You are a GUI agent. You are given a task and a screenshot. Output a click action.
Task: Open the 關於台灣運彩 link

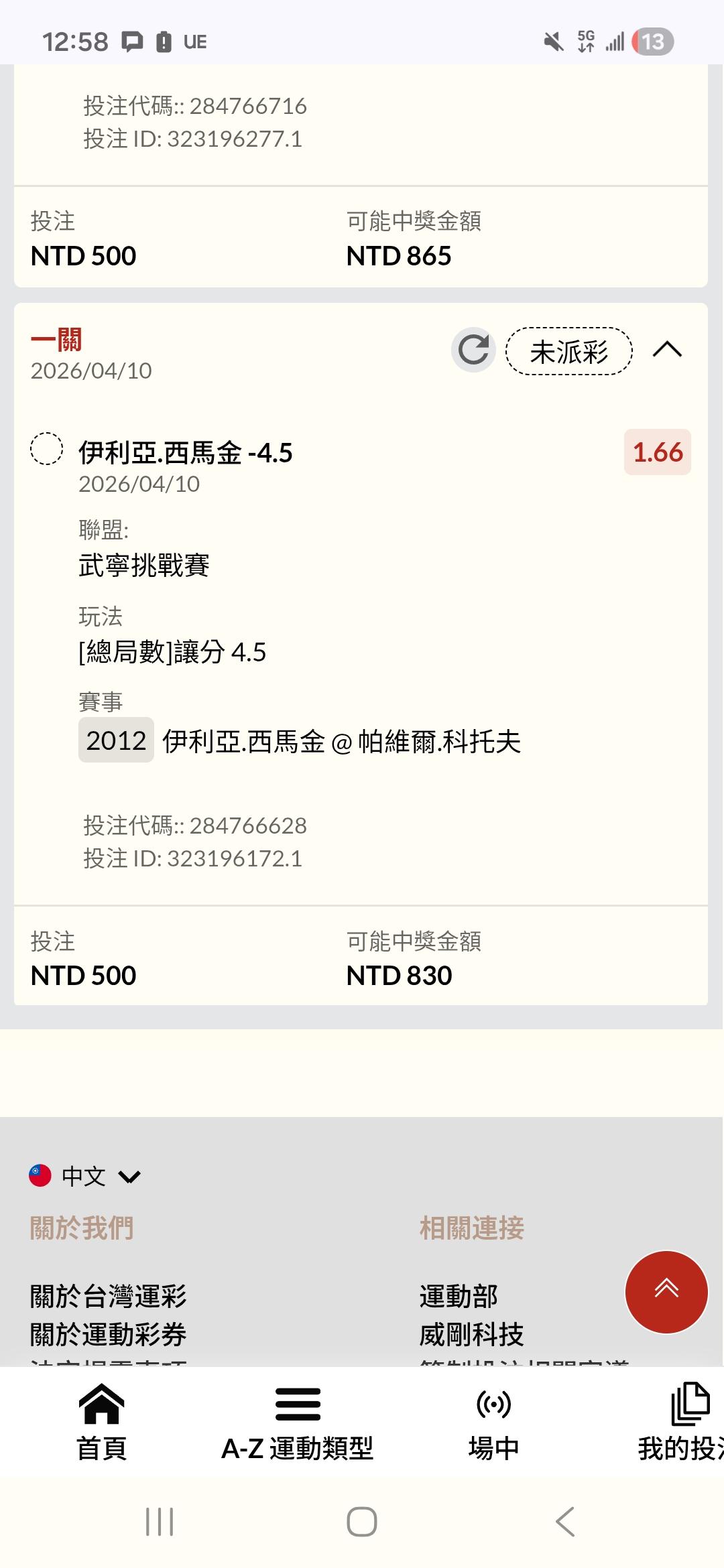click(x=109, y=1296)
